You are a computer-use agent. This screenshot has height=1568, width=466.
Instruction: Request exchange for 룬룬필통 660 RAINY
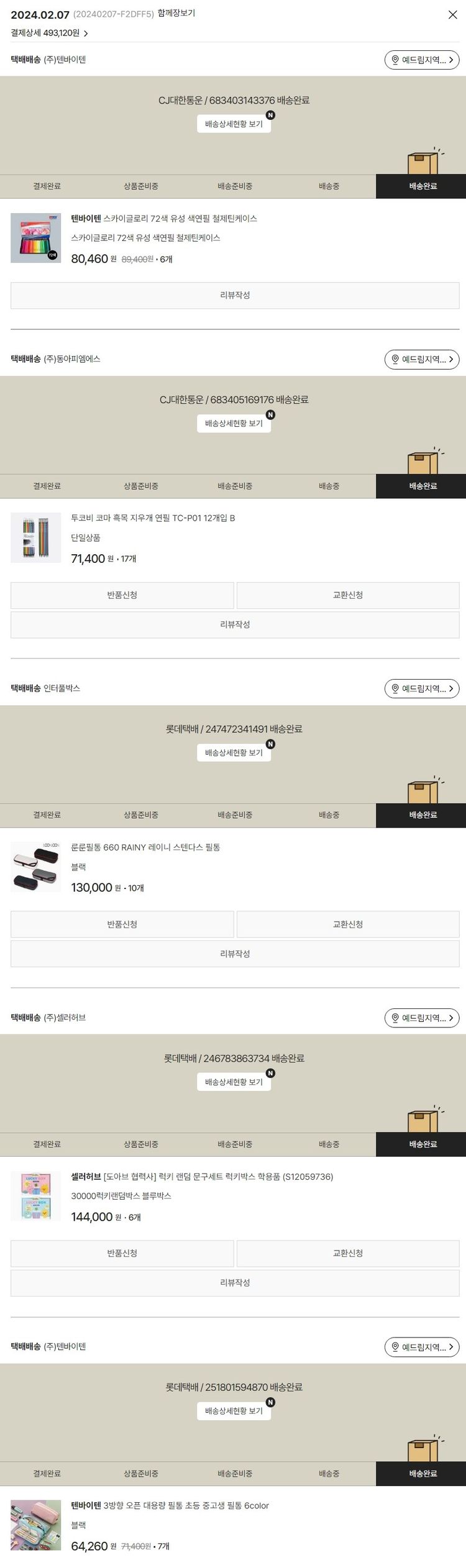tap(347, 924)
